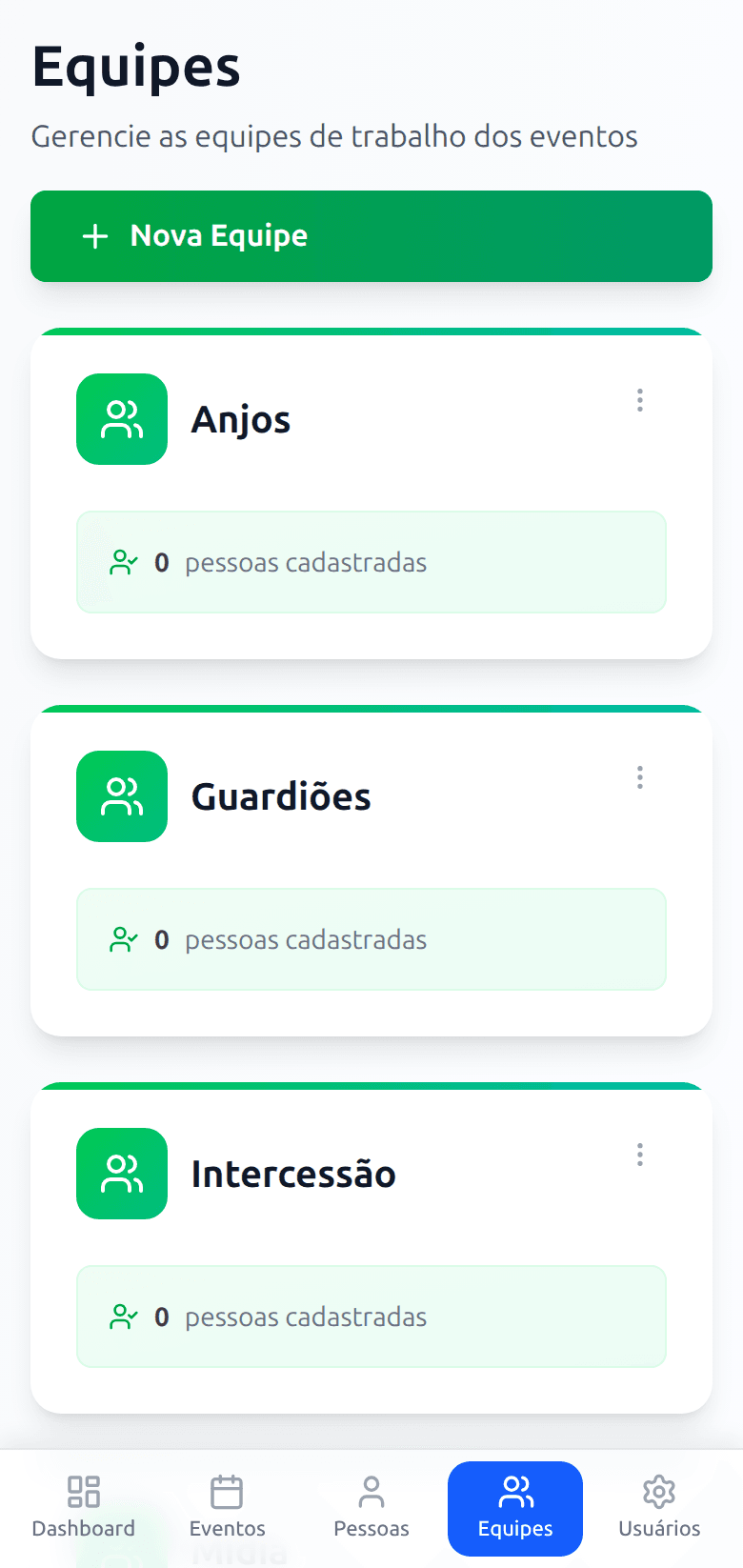743x1568 pixels.
Task: Switch to the Usuários tab
Action: [x=658, y=1510]
